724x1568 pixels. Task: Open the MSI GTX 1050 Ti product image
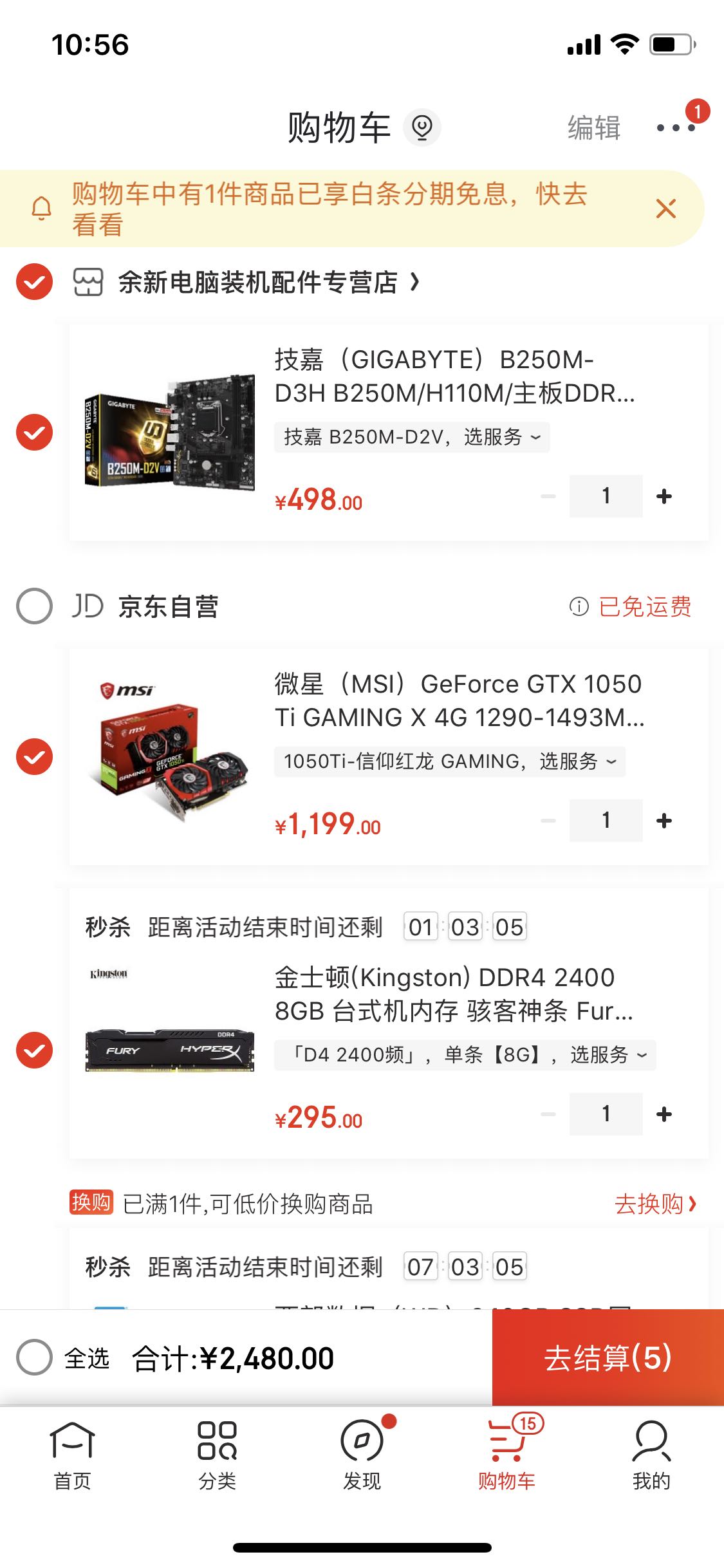pyautogui.click(x=170, y=756)
